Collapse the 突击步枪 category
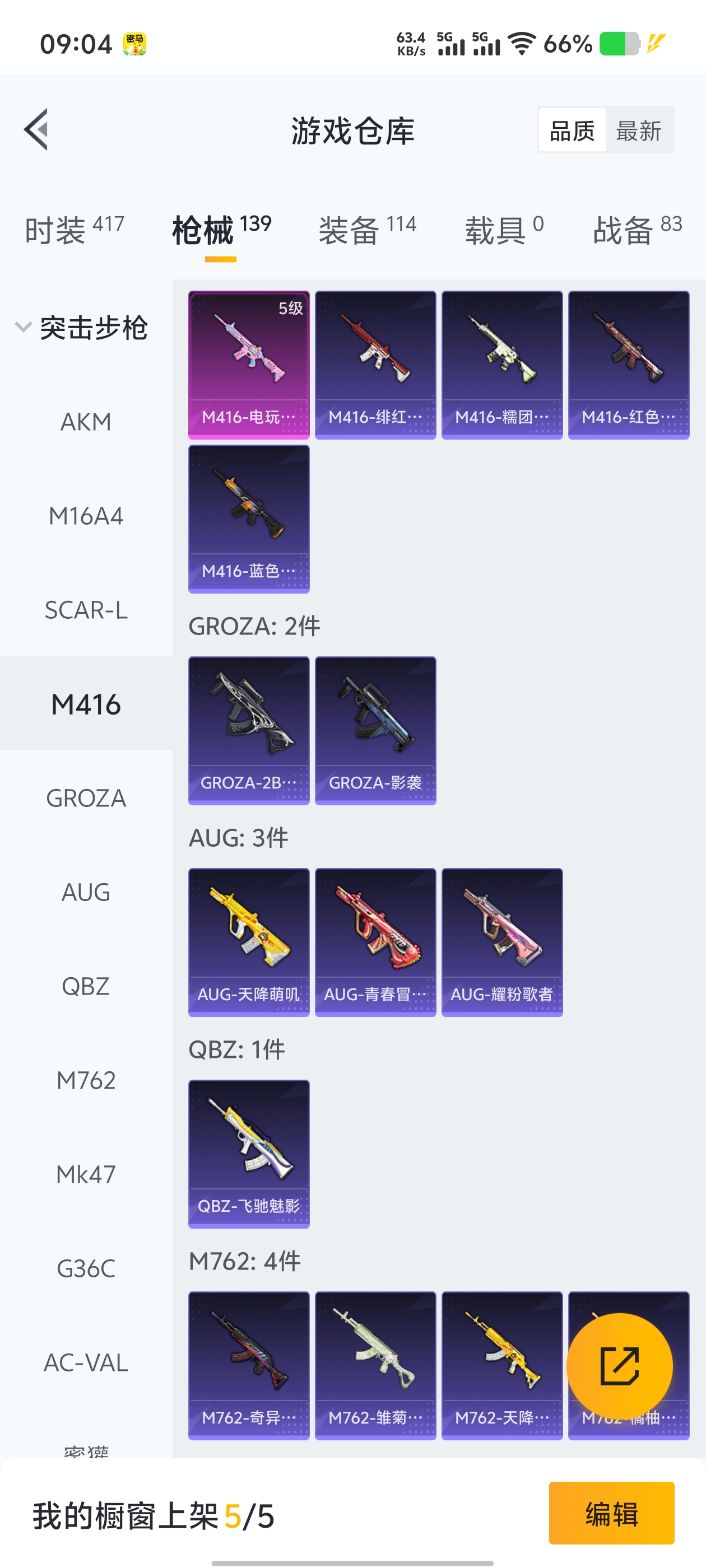Image resolution: width=706 pixels, height=1568 pixels. 82,328
